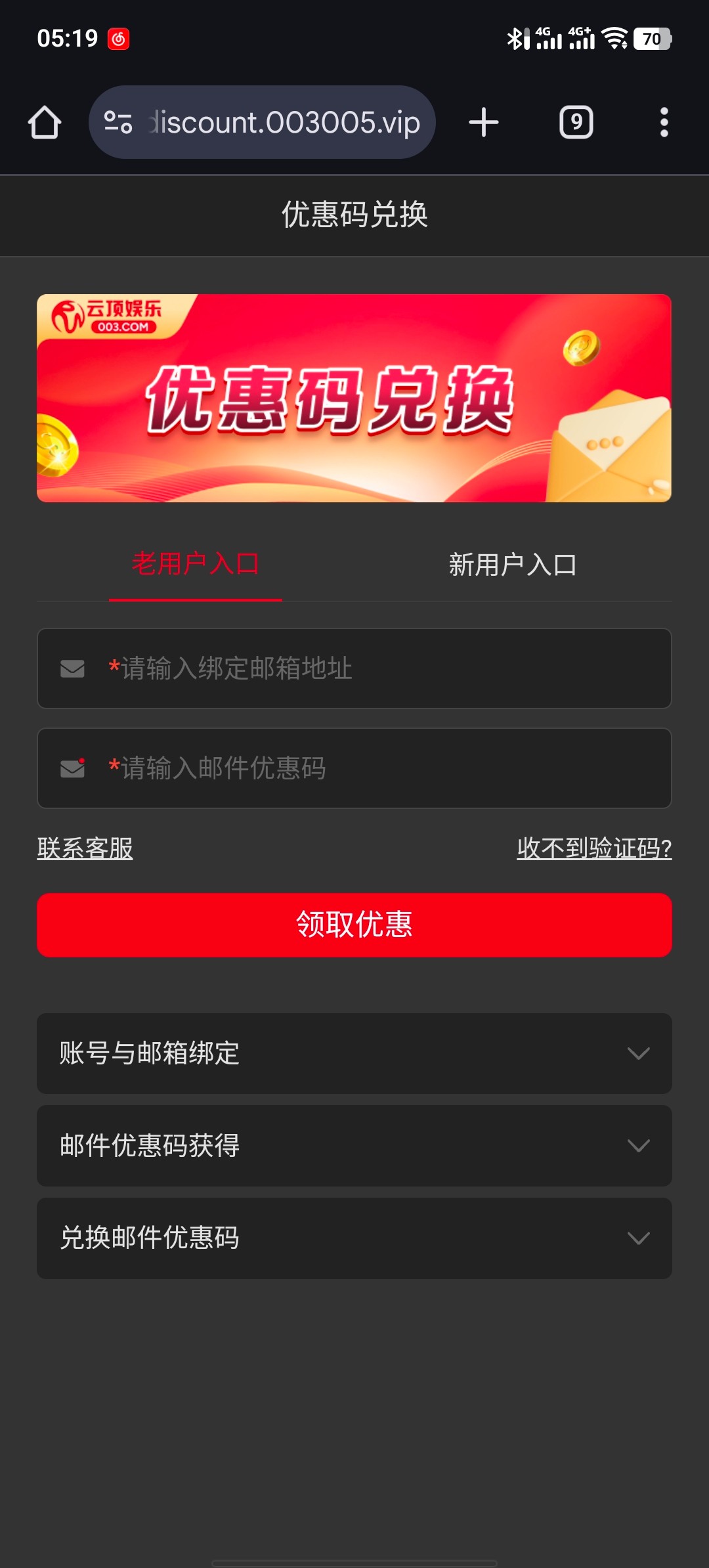Go to the browser home page
Image resolution: width=709 pixels, height=1568 pixels.
pyautogui.click(x=45, y=123)
